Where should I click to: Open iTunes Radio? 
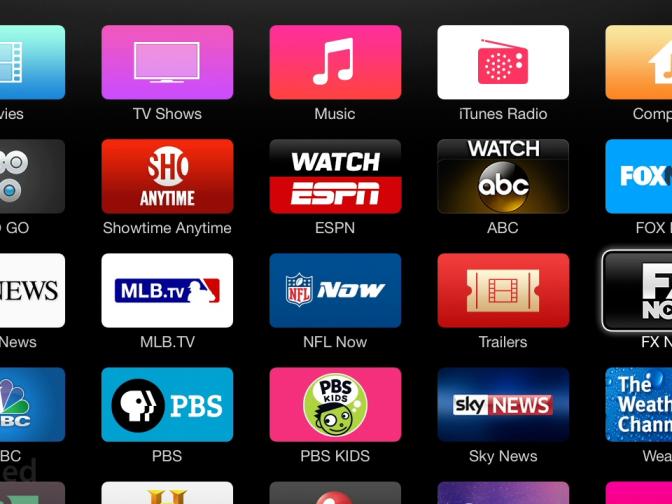click(503, 62)
